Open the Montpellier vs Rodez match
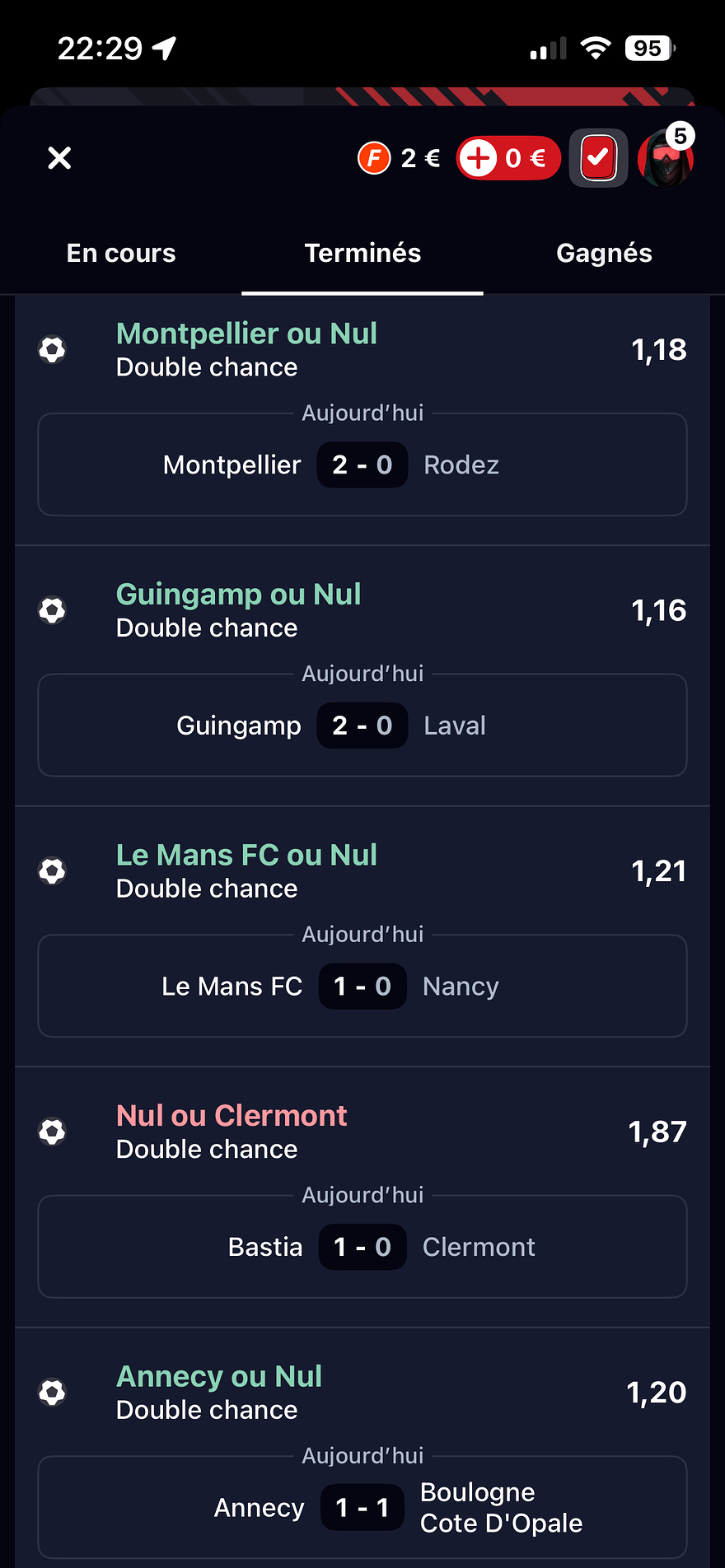Screen dimensions: 725x1568 [362, 465]
